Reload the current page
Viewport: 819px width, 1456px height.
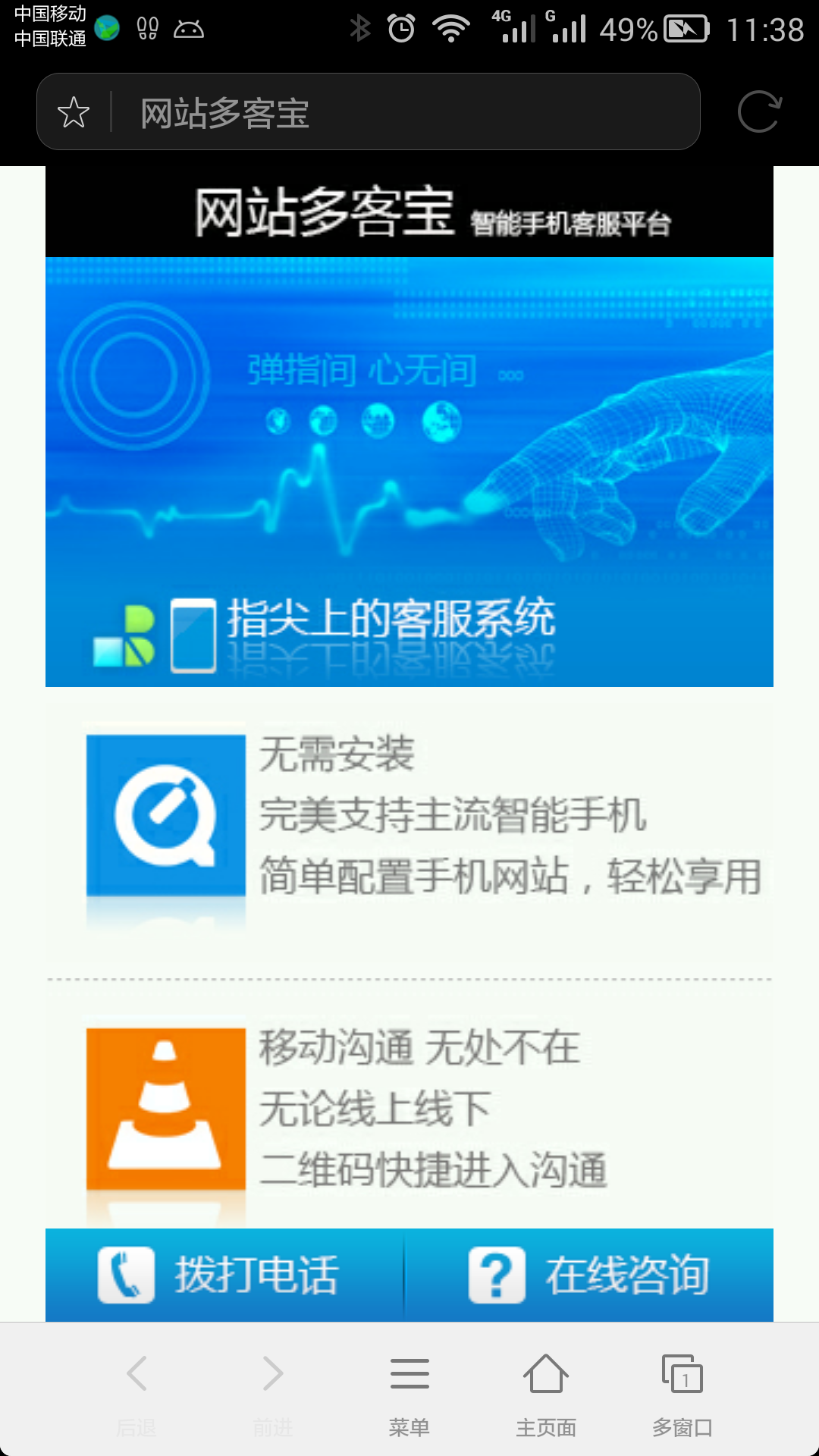759,112
